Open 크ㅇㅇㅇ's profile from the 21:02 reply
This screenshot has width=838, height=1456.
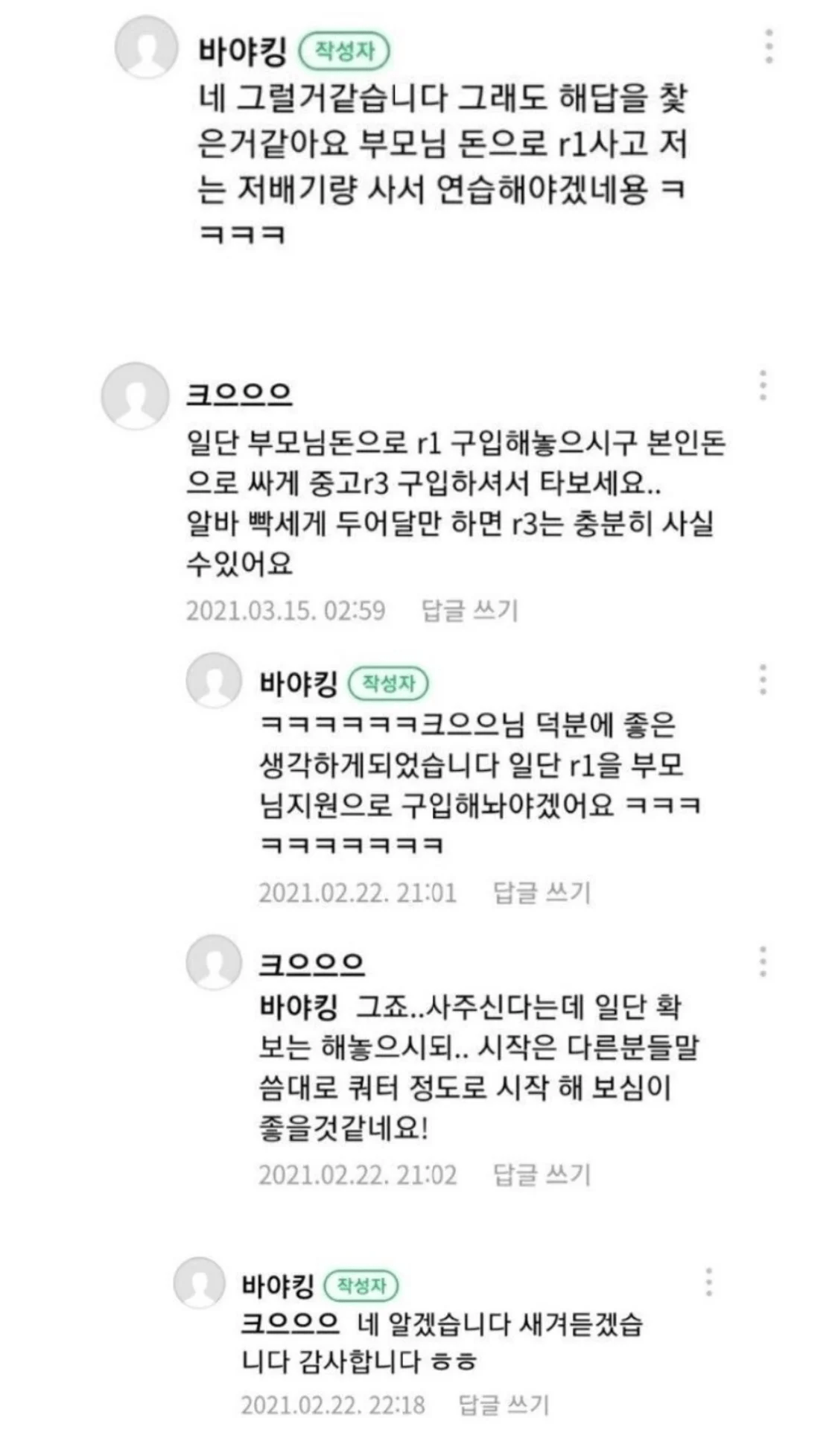tap(311, 964)
